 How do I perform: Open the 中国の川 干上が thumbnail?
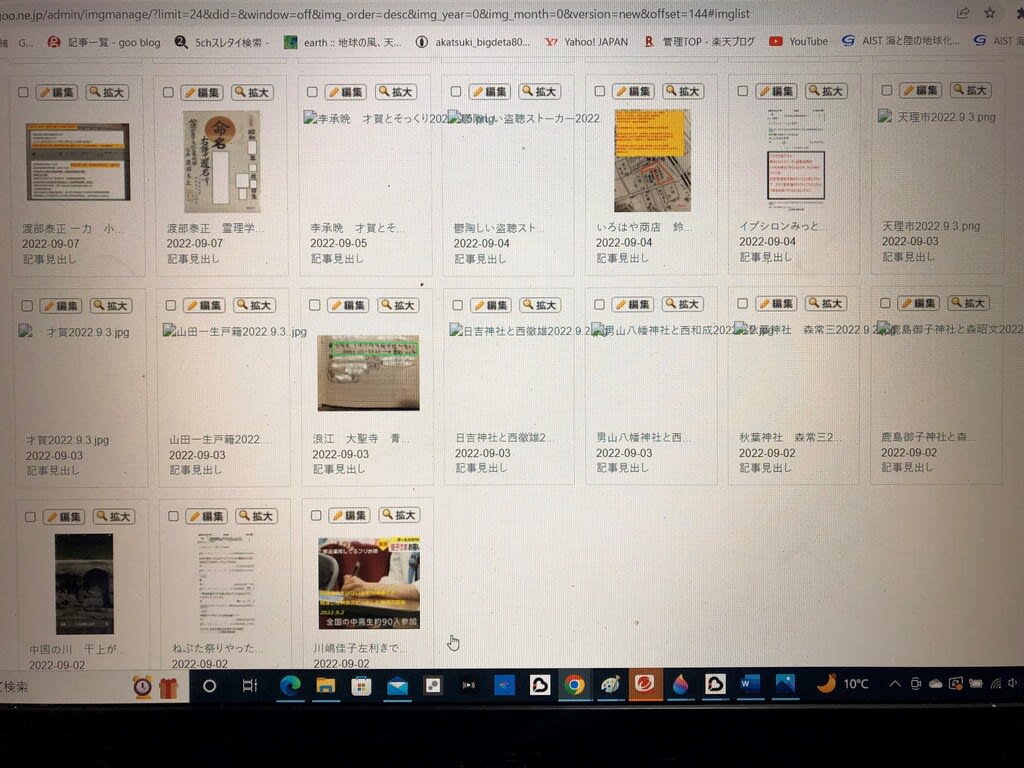[x=84, y=584]
